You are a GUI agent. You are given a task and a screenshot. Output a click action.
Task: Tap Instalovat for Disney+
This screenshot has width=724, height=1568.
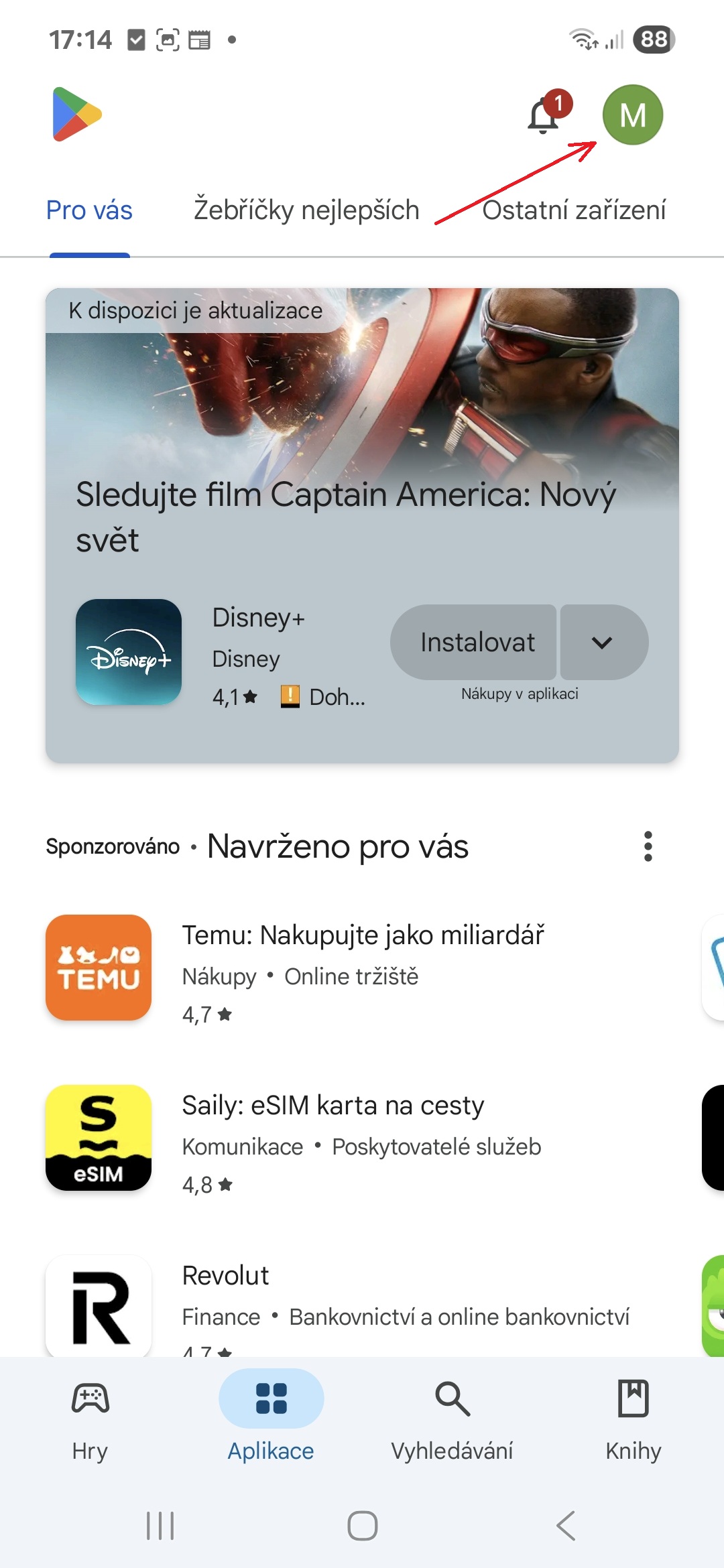pos(472,642)
